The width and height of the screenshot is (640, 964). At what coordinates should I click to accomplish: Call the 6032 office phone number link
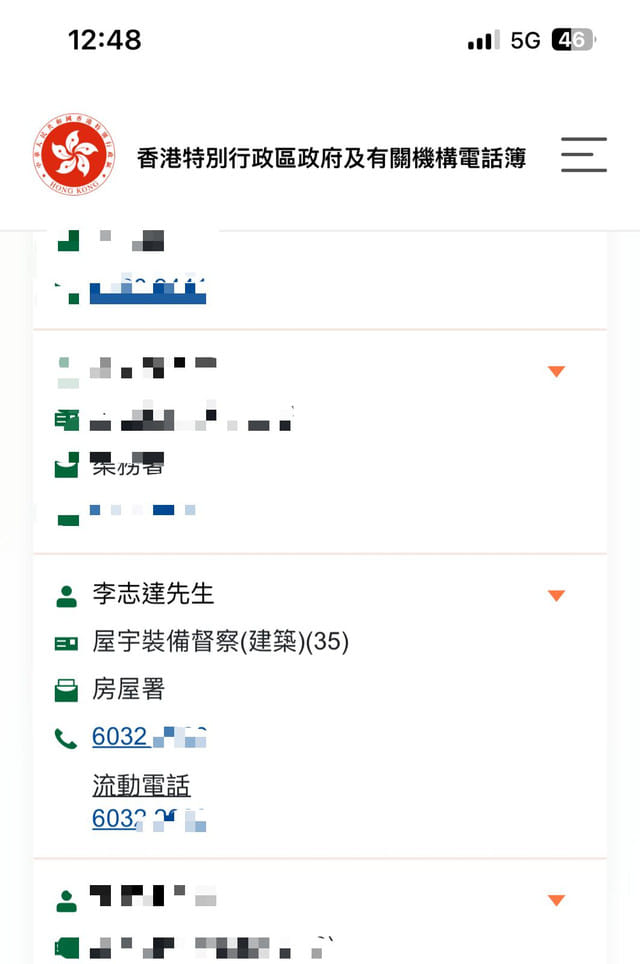pyautogui.click(x=149, y=737)
